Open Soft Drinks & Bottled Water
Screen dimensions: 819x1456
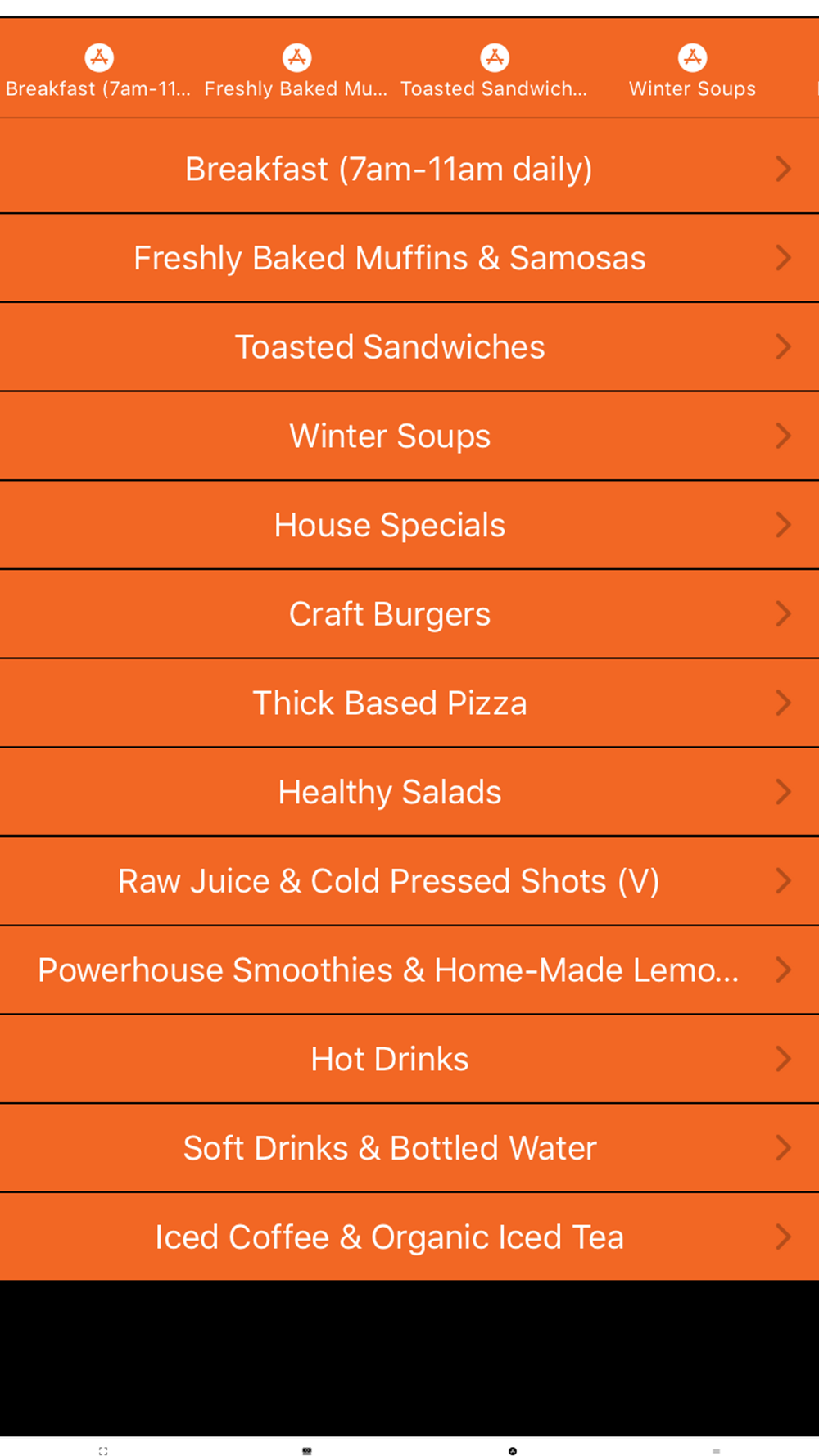click(x=409, y=1148)
